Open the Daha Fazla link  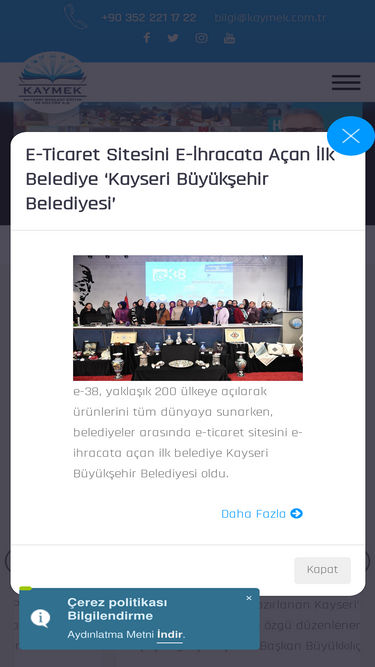(261, 514)
